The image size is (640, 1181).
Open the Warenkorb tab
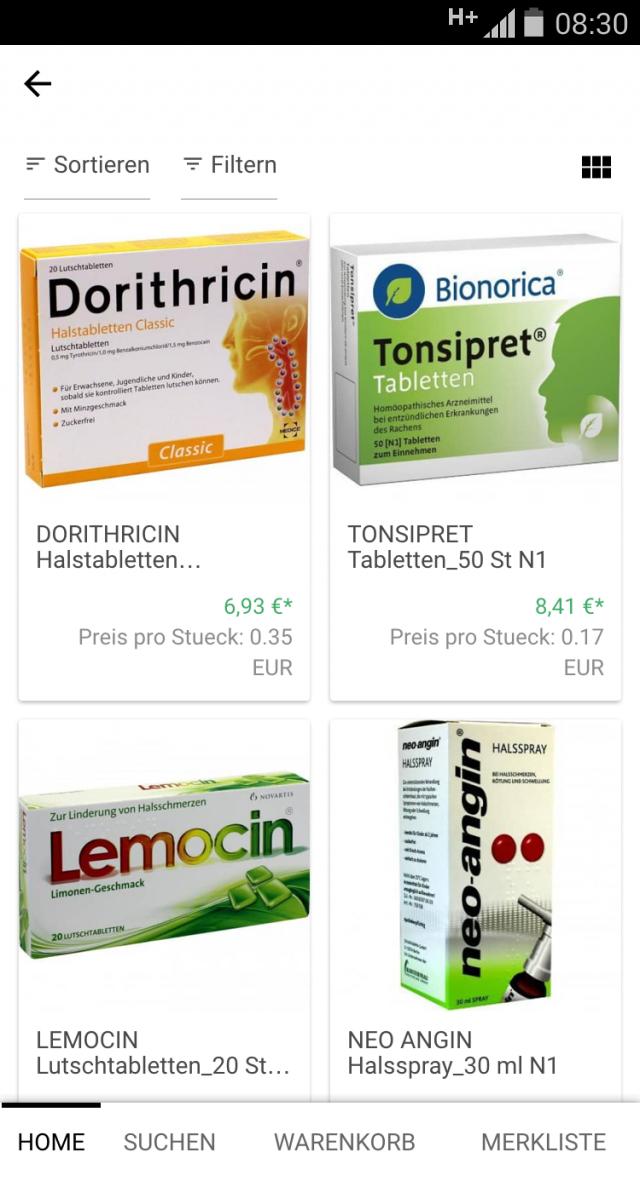pyautogui.click(x=344, y=1142)
